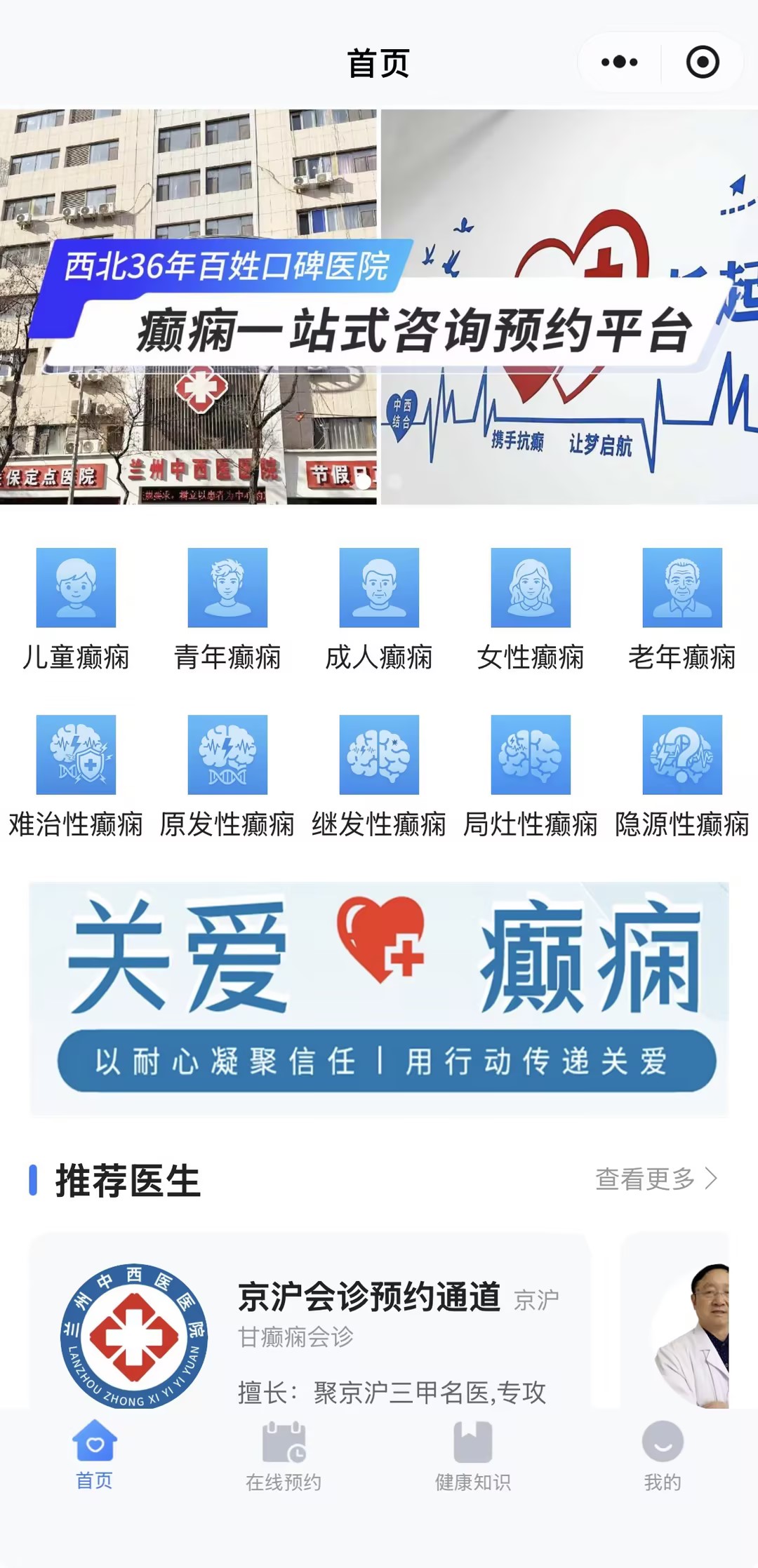This screenshot has height=1568, width=758.
Task: Select the 青年癫痫 category
Action: coord(227,608)
